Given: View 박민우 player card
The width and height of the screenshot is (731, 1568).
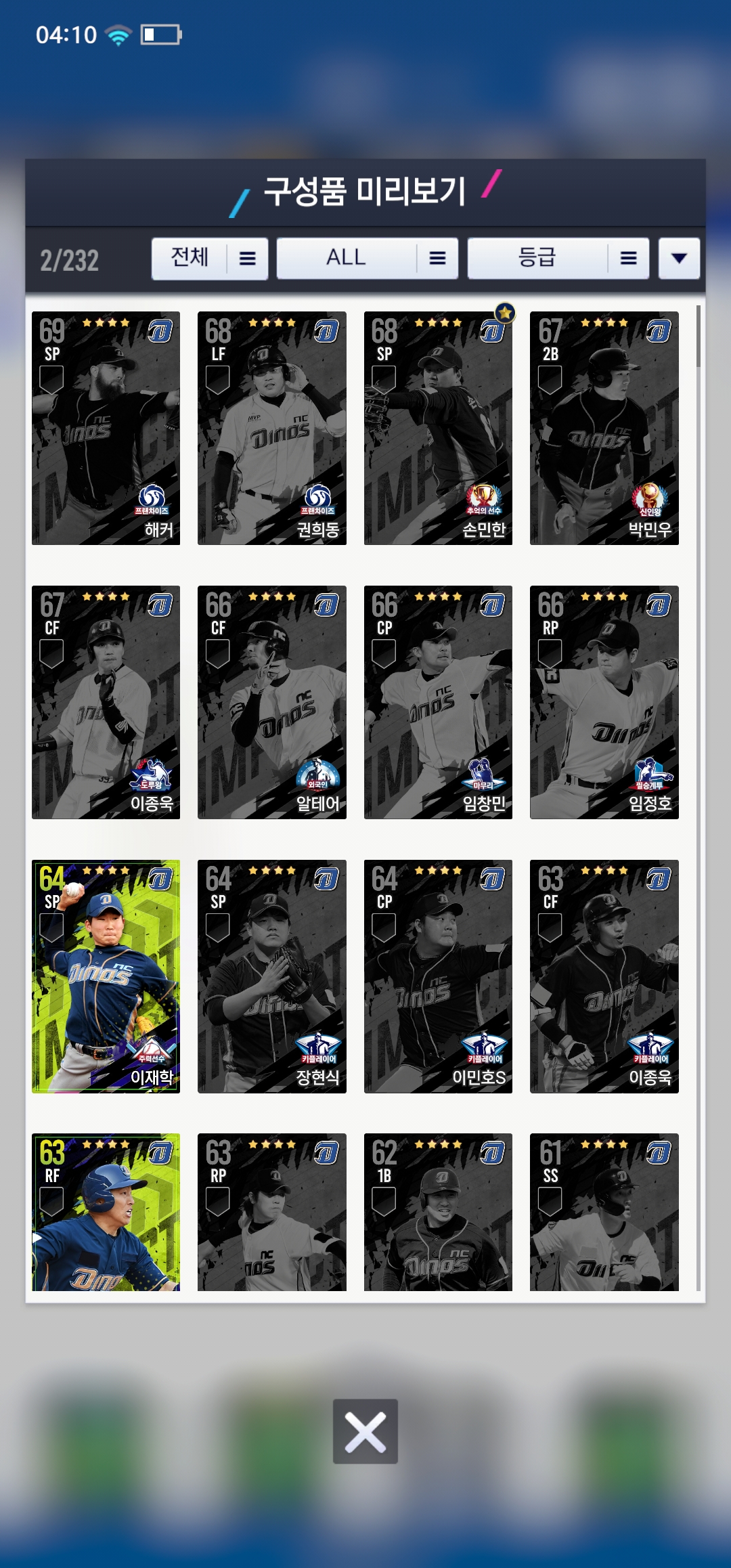Looking at the screenshot, I should (x=604, y=428).
